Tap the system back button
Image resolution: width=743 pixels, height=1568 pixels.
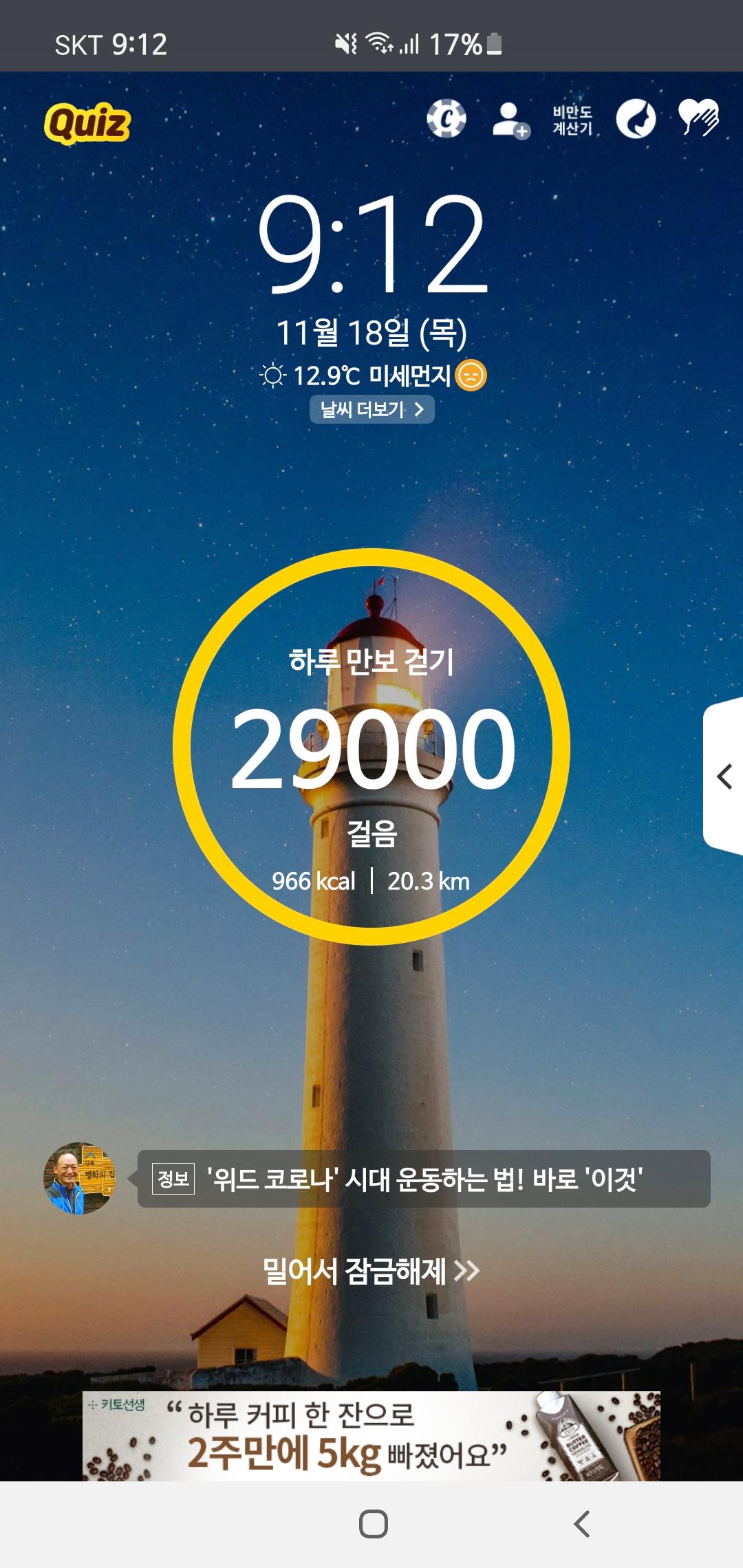[x=582, y=1524]
